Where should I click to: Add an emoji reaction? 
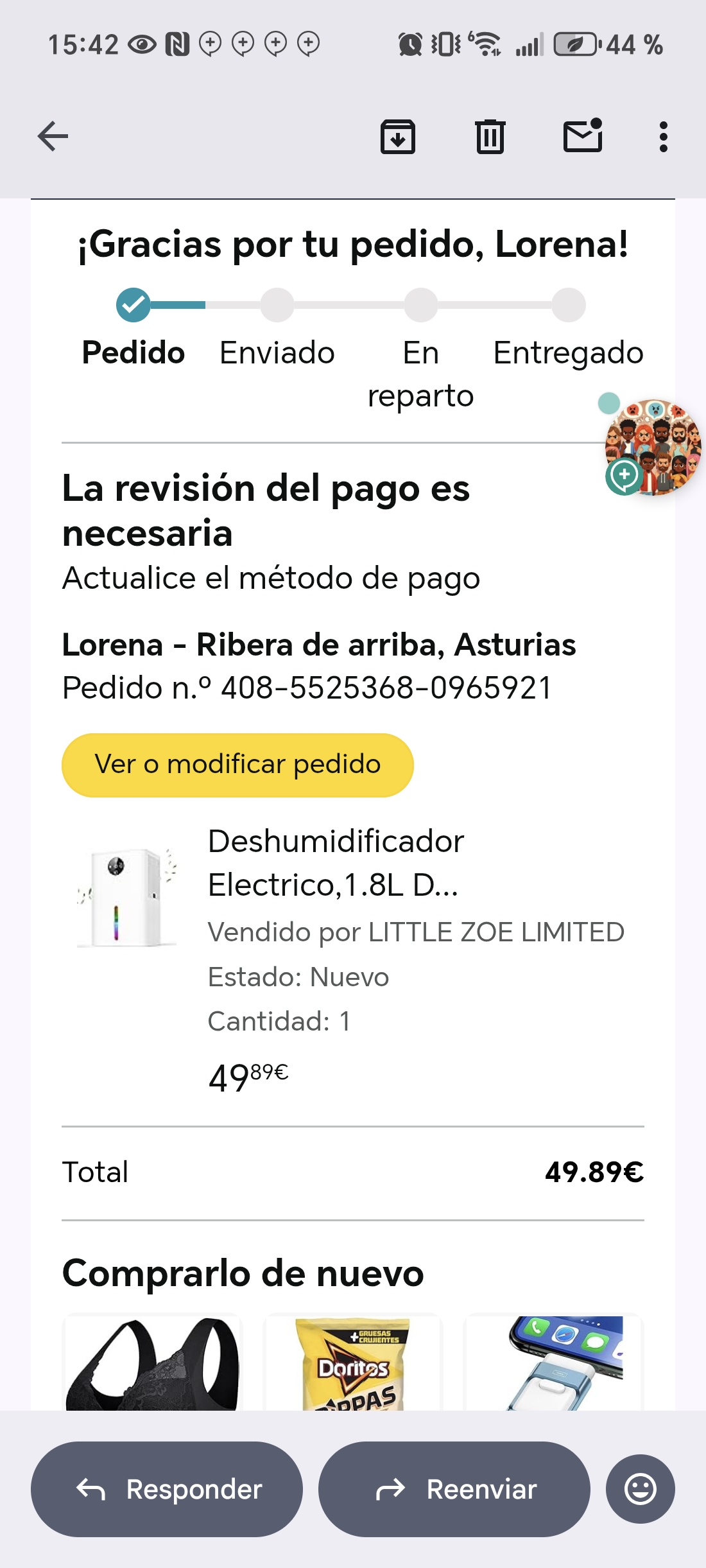640,1489
